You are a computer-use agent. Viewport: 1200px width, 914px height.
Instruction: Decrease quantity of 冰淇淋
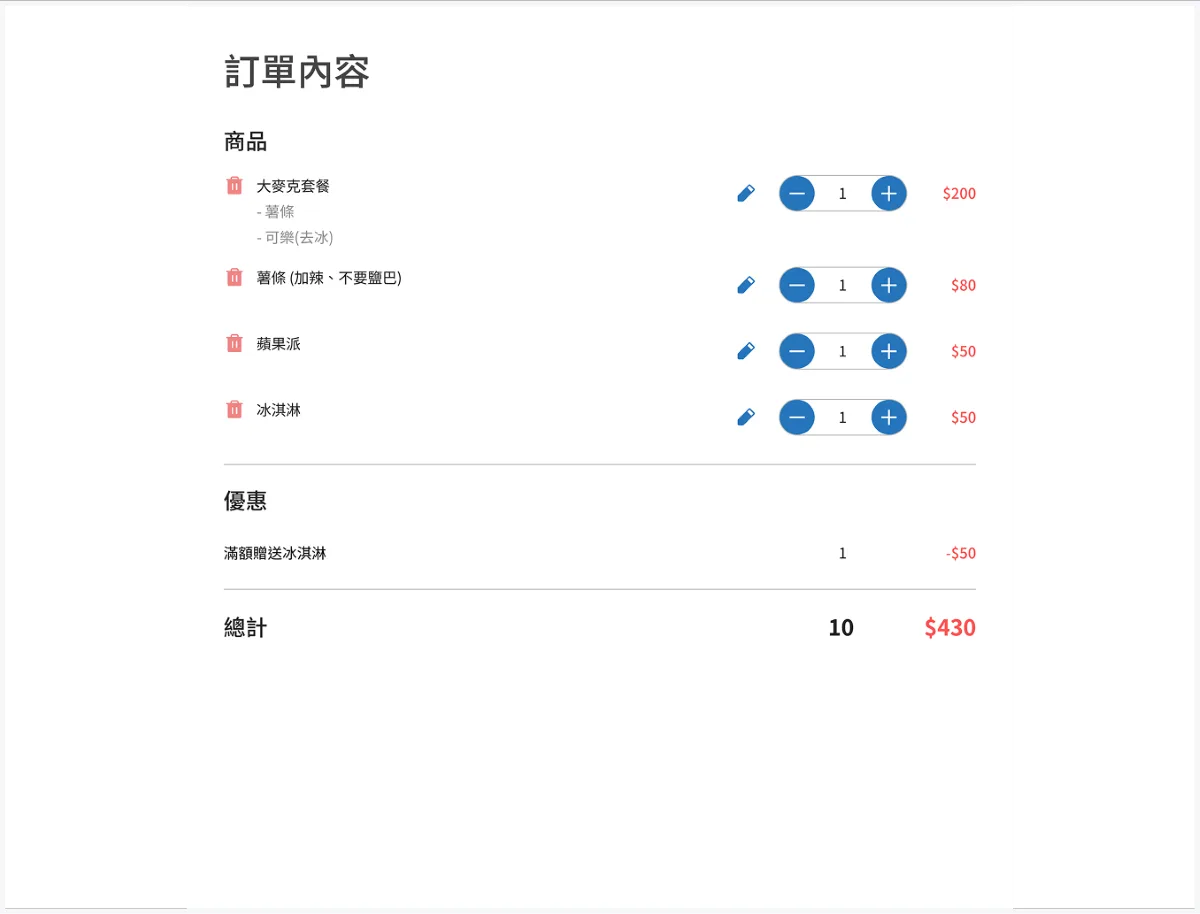coord(797,417)
